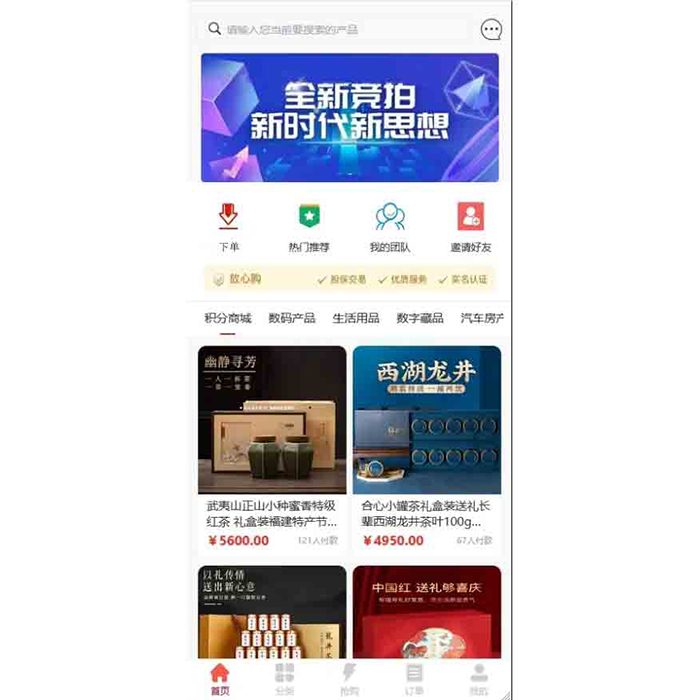Image resolution: width=700 pixels, height=700 pixels.
Task: Switch to the 分类 bottom tab
Action: [285, 679]
